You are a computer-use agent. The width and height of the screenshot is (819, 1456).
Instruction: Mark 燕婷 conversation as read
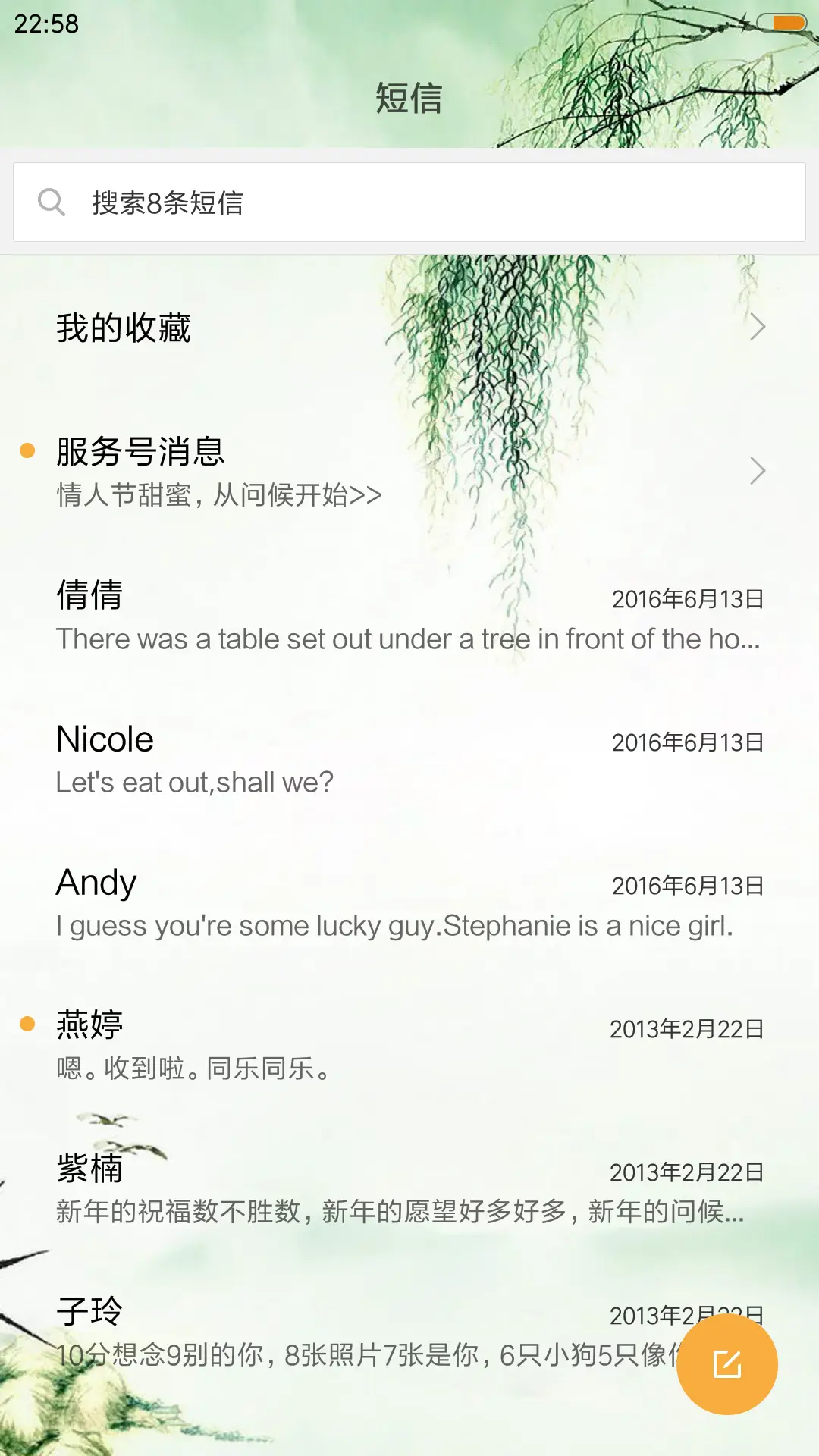pos(28,1022)
